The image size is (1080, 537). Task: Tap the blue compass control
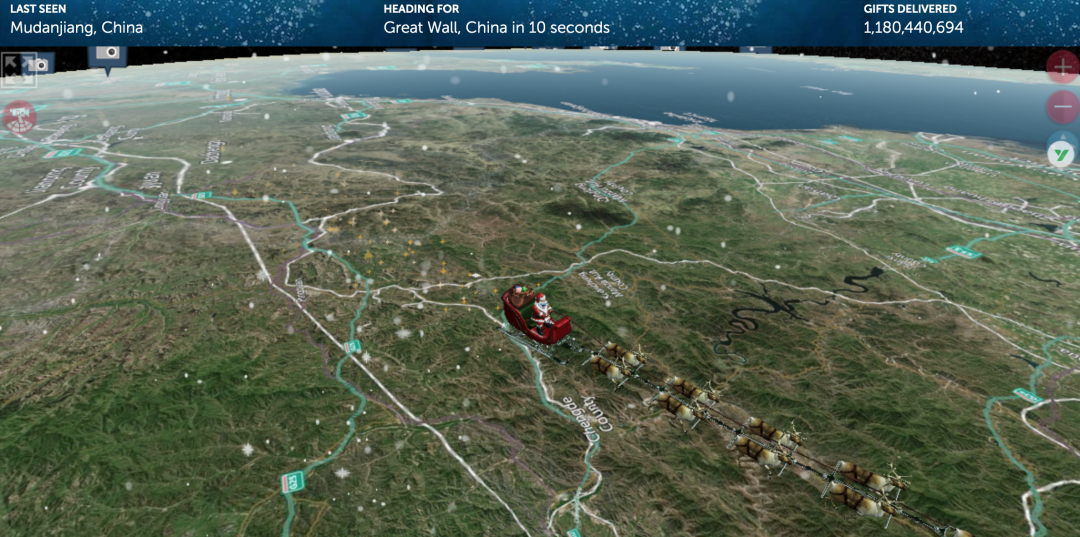[x=1061, y=137]
